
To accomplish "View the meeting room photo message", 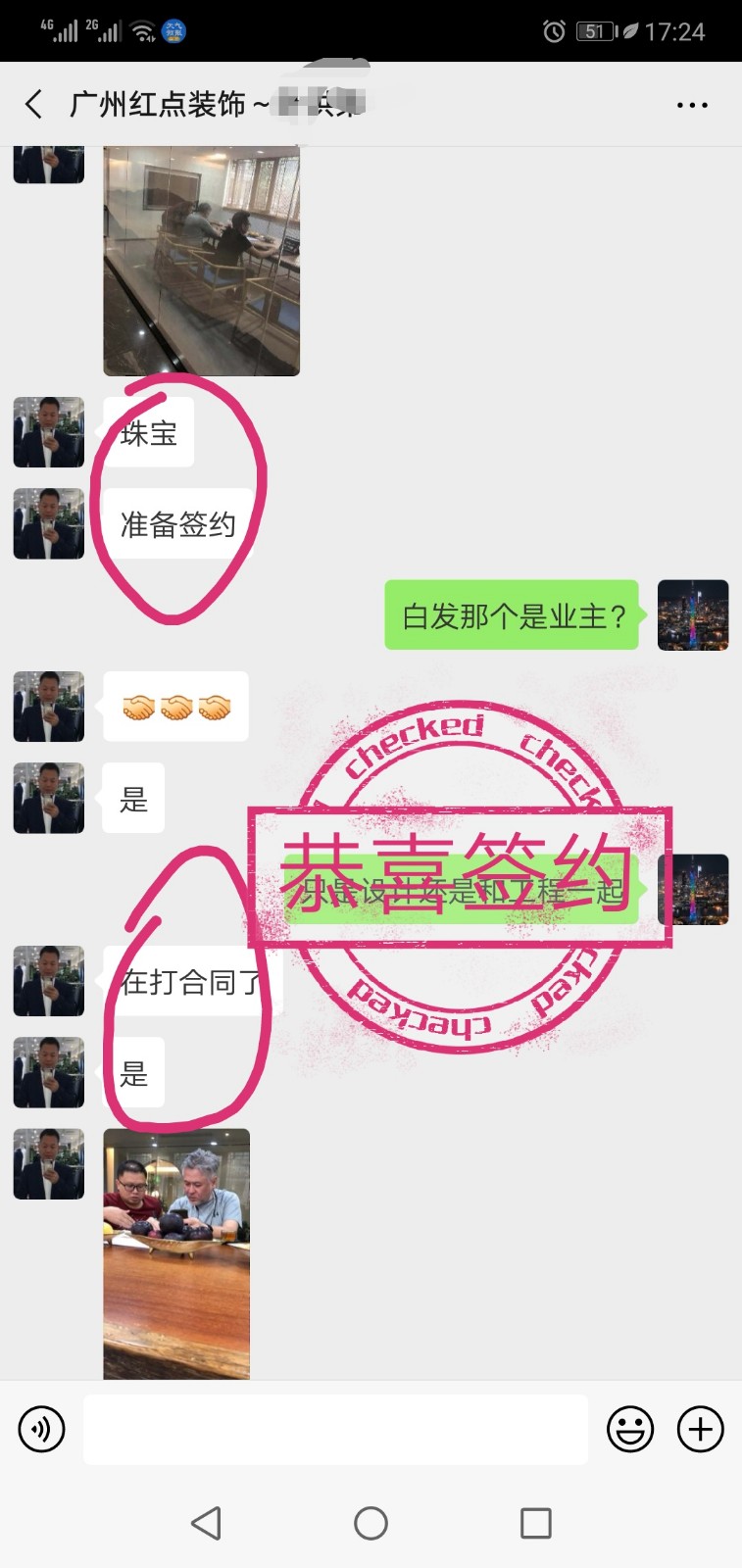I will [201, 261].
